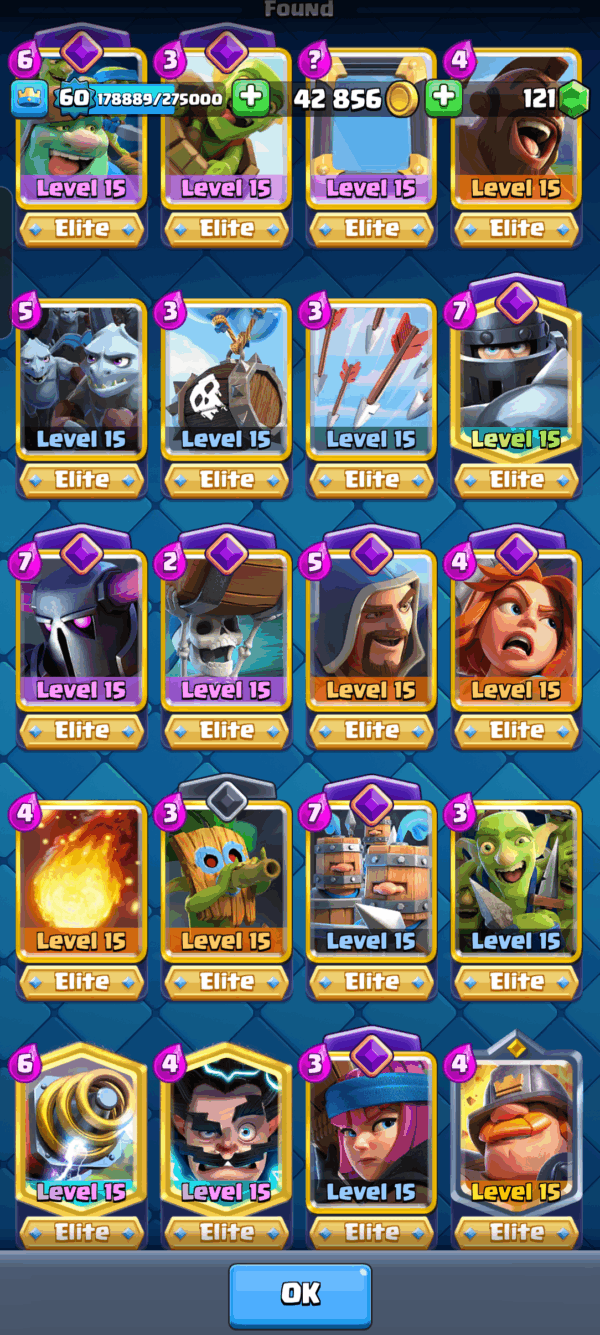
Task: View the Royal Recruits card
Action: [371, 880]
